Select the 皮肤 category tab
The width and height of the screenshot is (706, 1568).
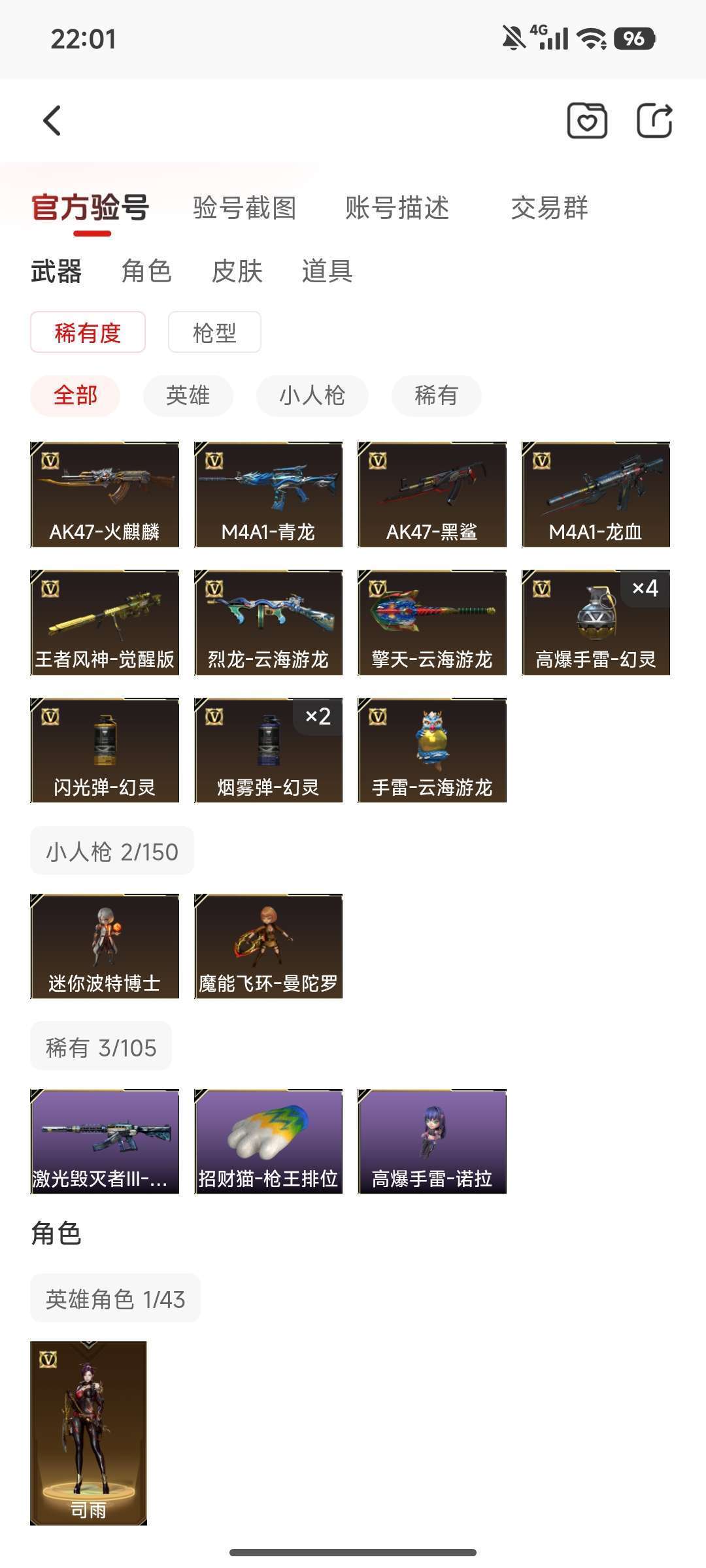pyautogui.click(x=237, y=270)
